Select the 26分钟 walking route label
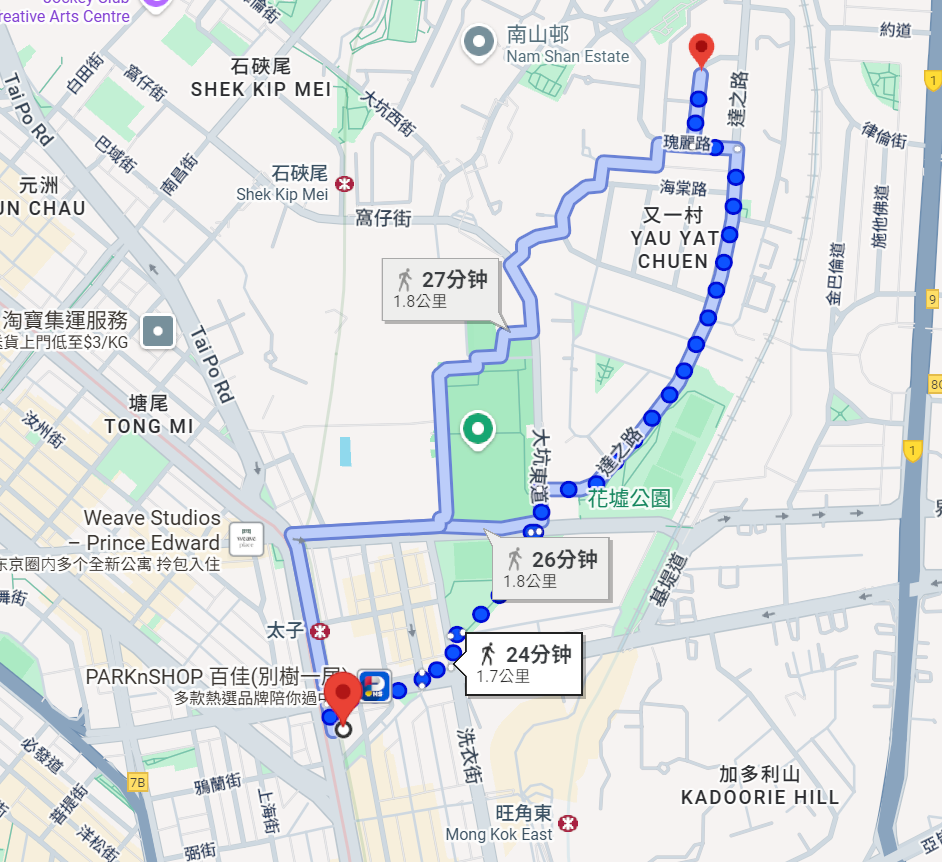942x862 pixels. (x=550, y=568)
